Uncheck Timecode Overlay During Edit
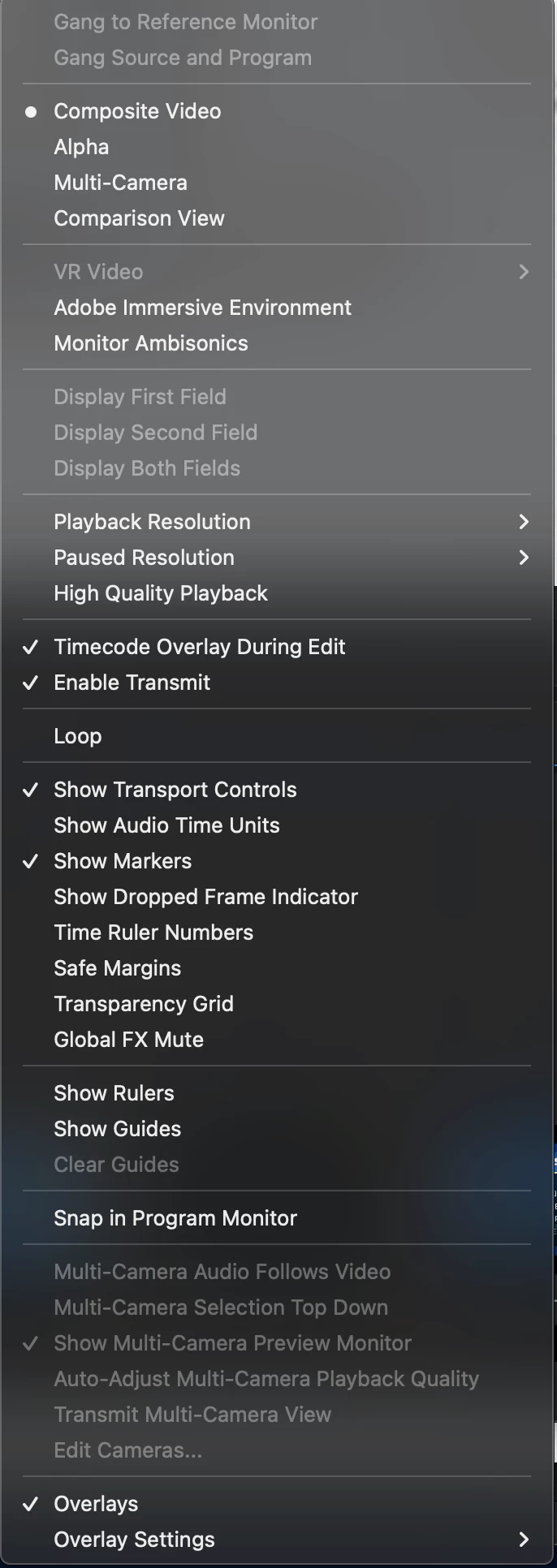Image resolution: width=557 pixels, height=1568 pixels. [x=199, y=647]
